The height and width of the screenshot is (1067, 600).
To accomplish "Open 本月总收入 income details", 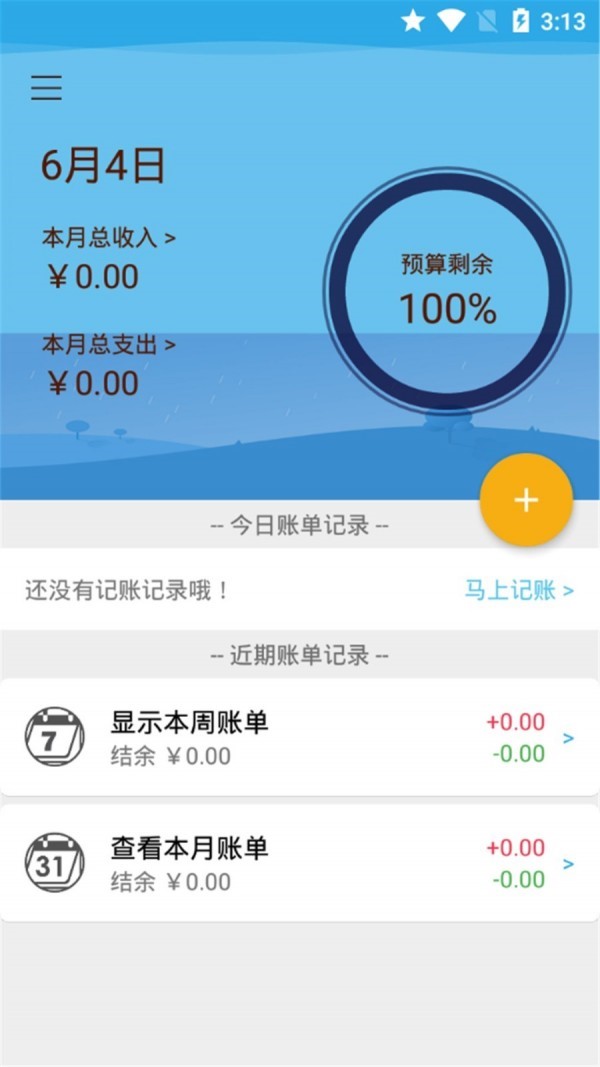I will click(x=108, y=238).
